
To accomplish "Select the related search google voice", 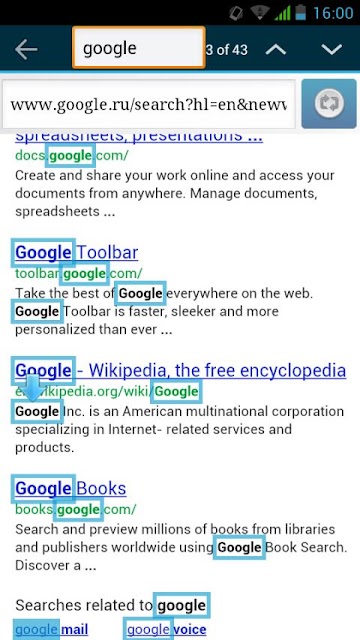I will click(x=167, y=629).
